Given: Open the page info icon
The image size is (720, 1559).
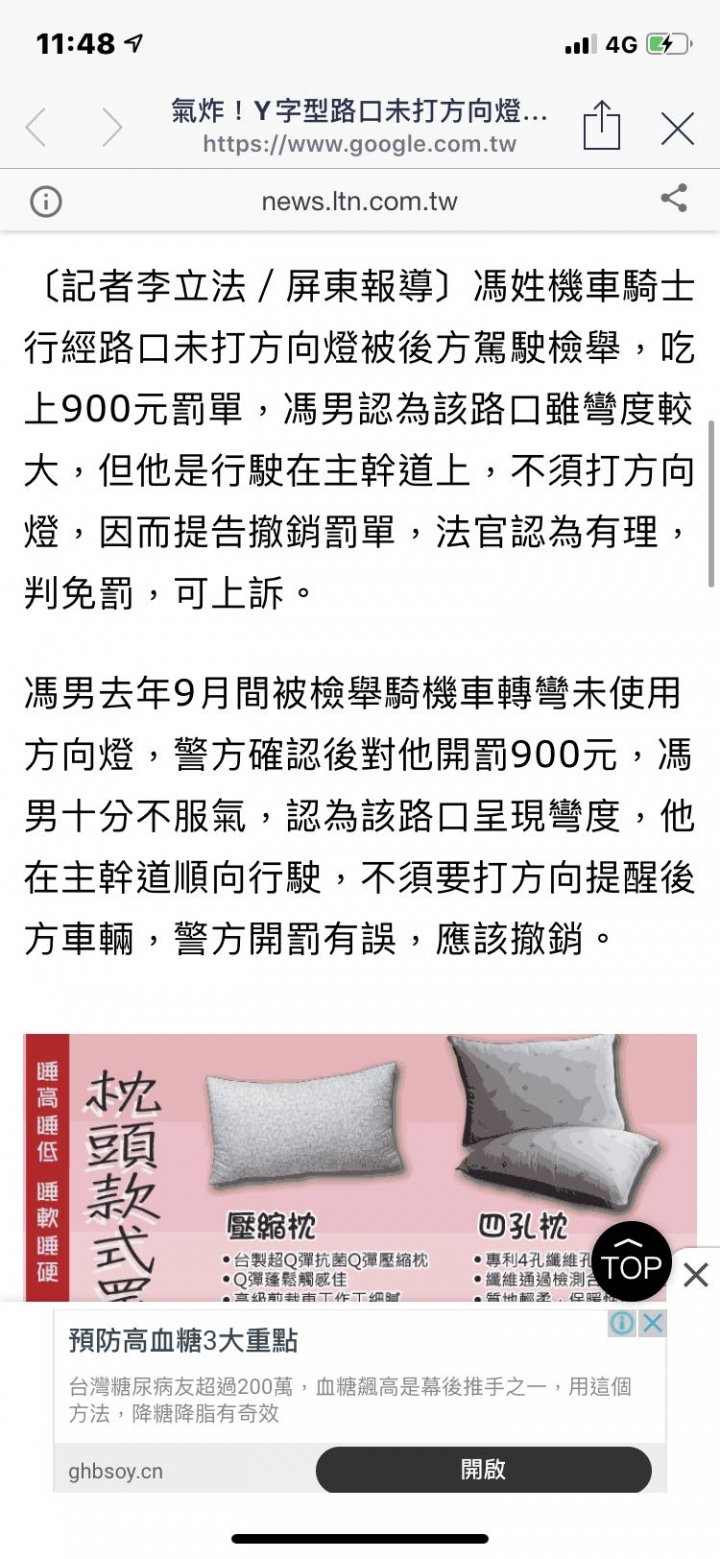Looking at the screenshot, I should [x=46, y=201].
